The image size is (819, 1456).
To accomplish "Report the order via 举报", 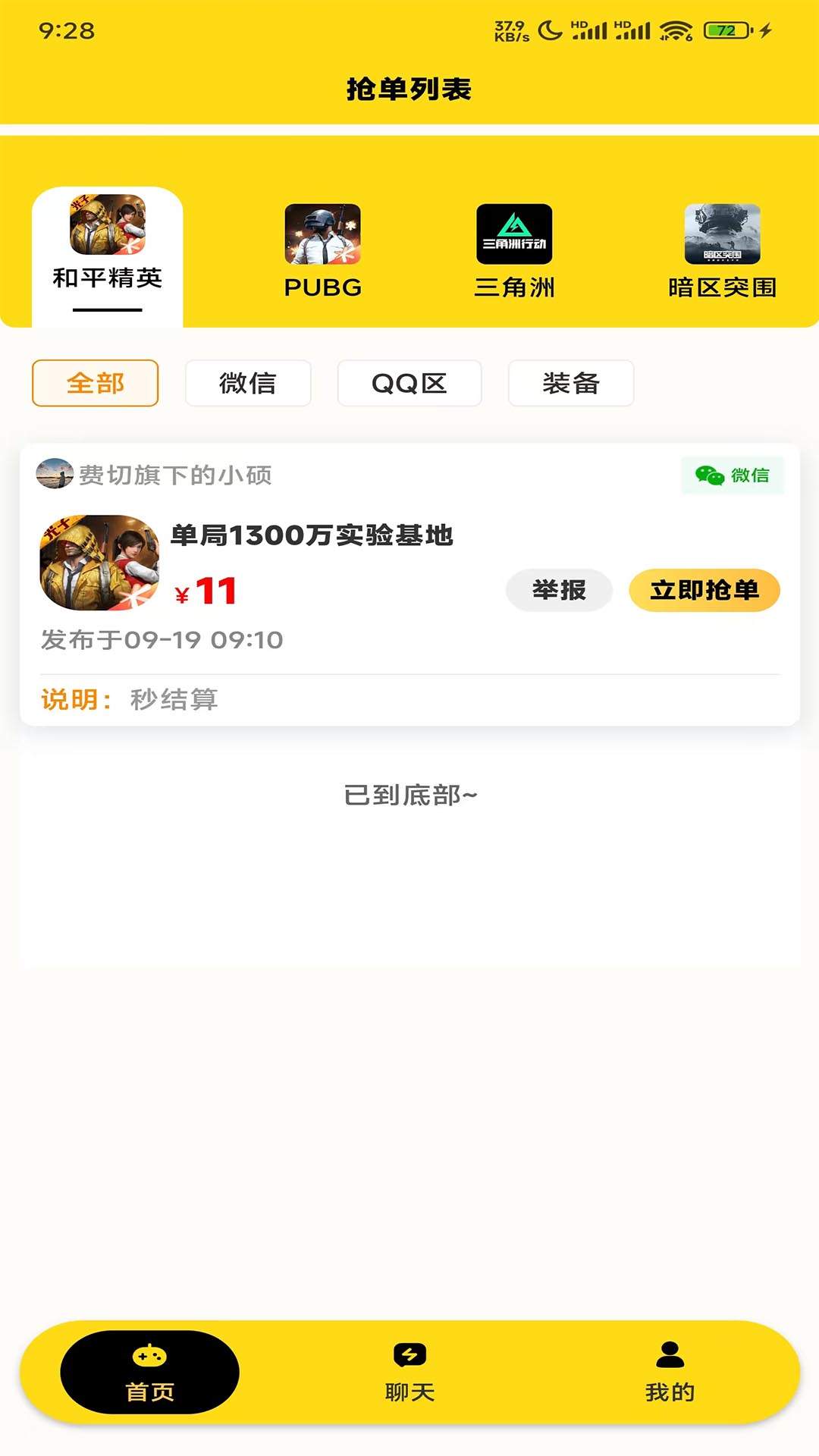I will (559, 591).
